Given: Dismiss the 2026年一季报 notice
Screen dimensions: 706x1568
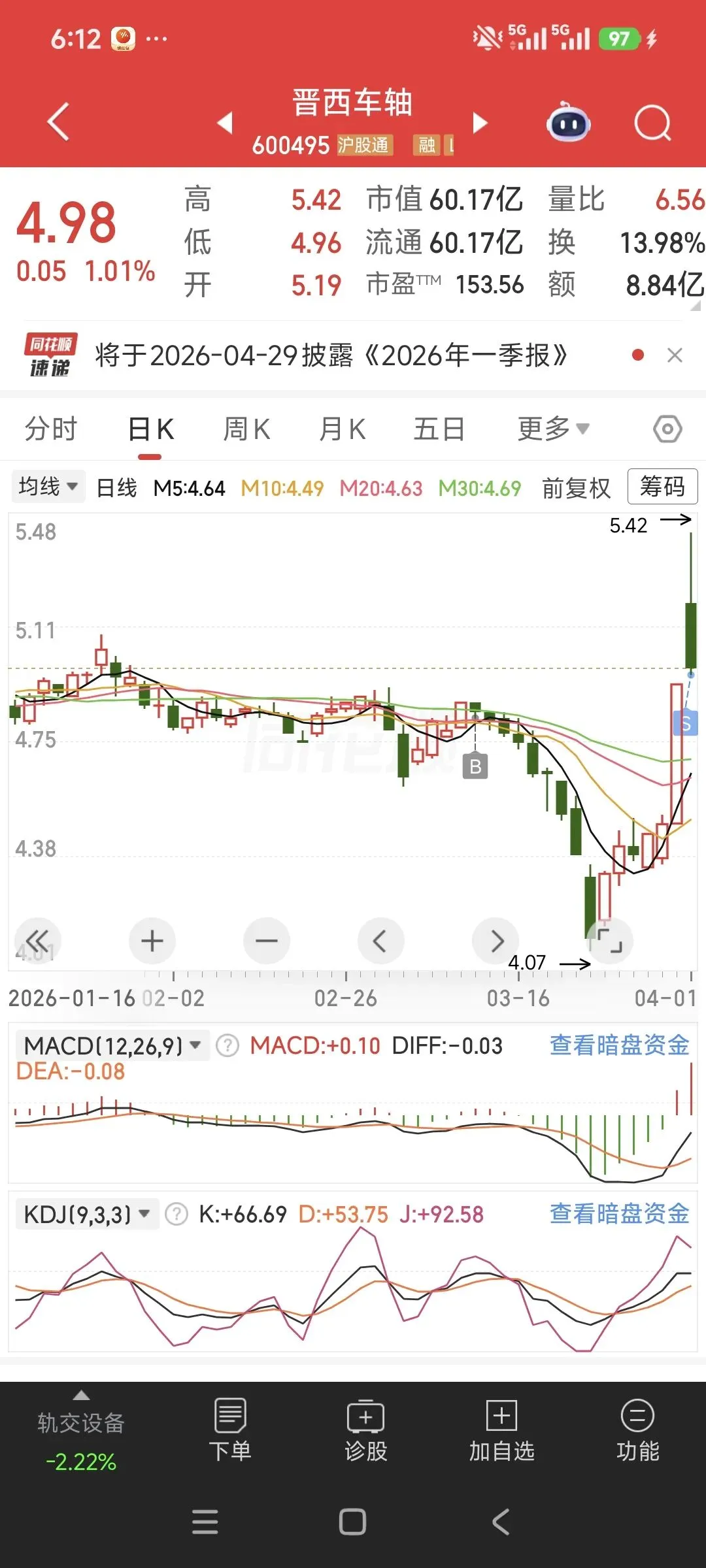Looking at the screenshot, I should pyautogui.click(x=675, y=355).
